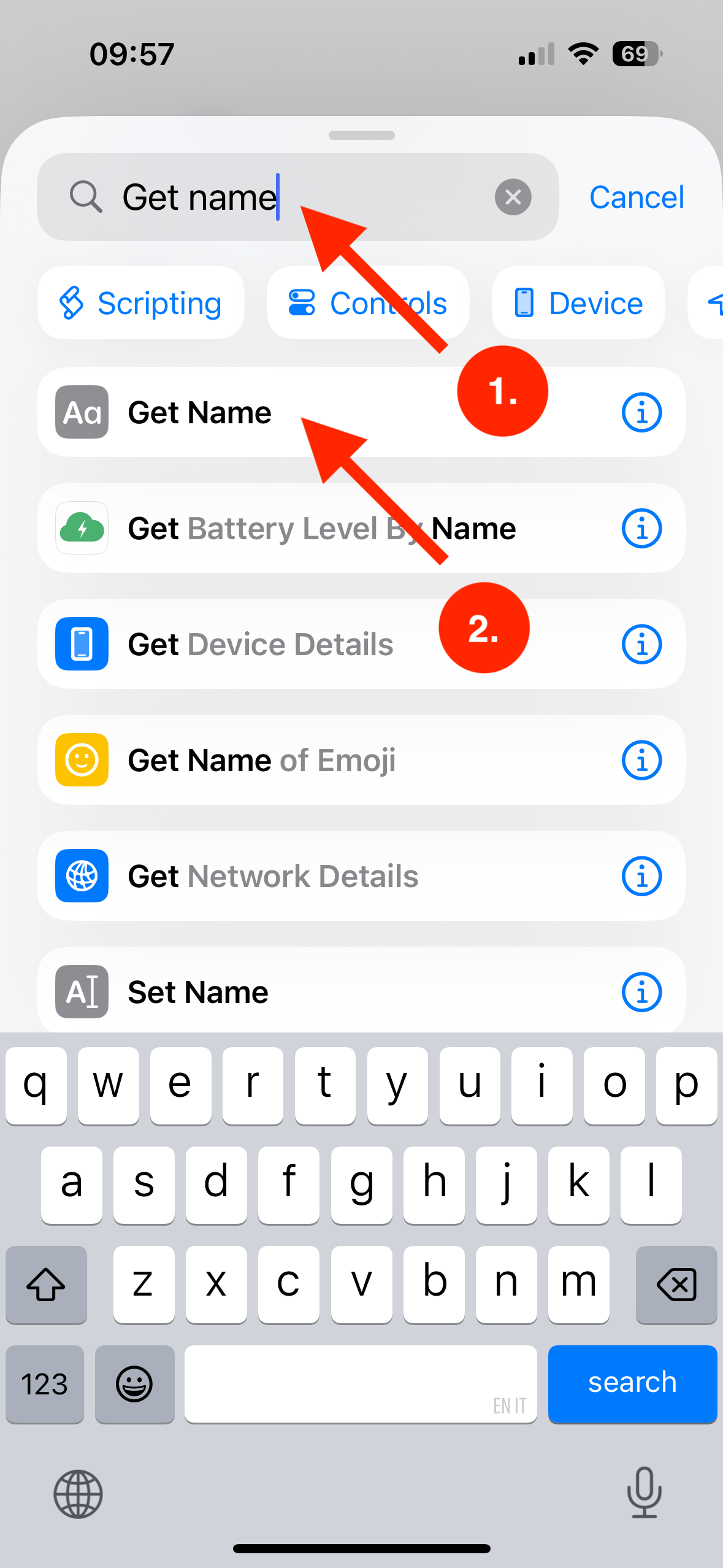
Task: Pick the Get Name of Emoji action
Action: pyautogui.click(x=262, y=760)
